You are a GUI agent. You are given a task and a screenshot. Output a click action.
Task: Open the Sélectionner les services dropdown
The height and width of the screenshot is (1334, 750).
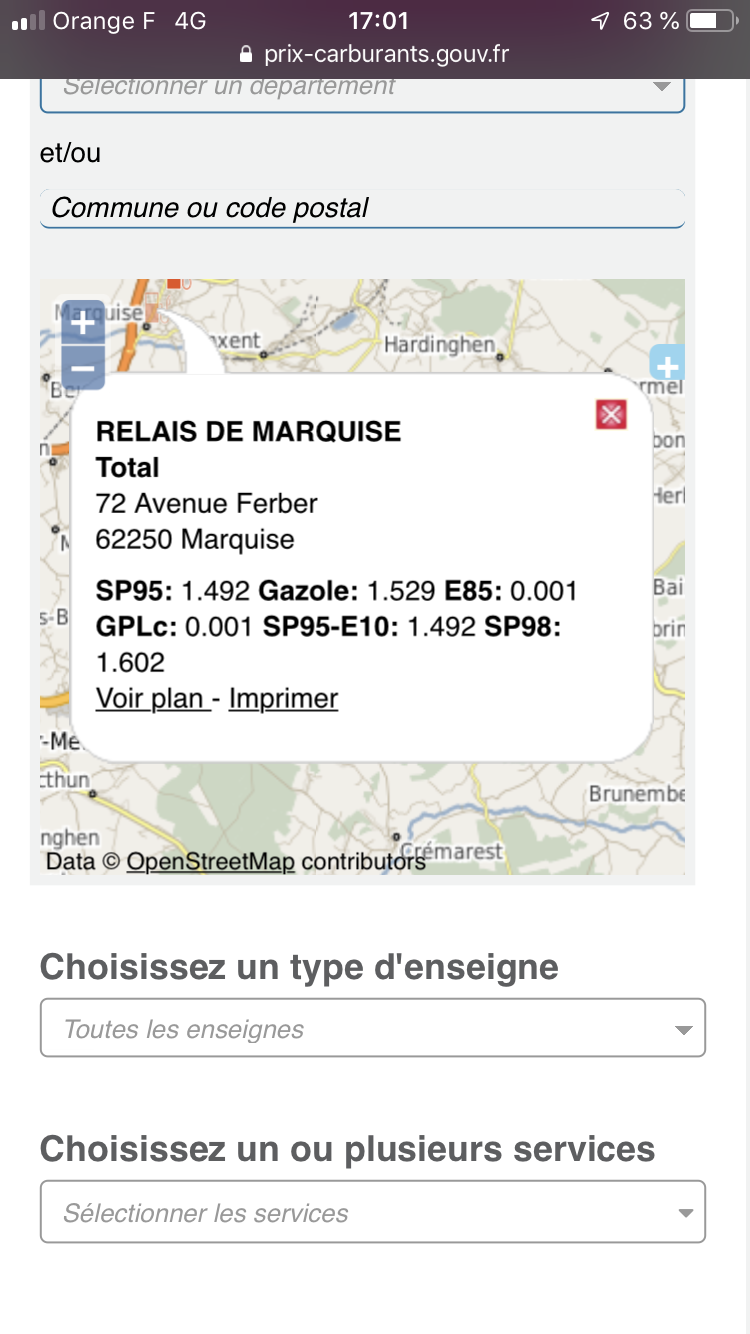pos(373,1212)
